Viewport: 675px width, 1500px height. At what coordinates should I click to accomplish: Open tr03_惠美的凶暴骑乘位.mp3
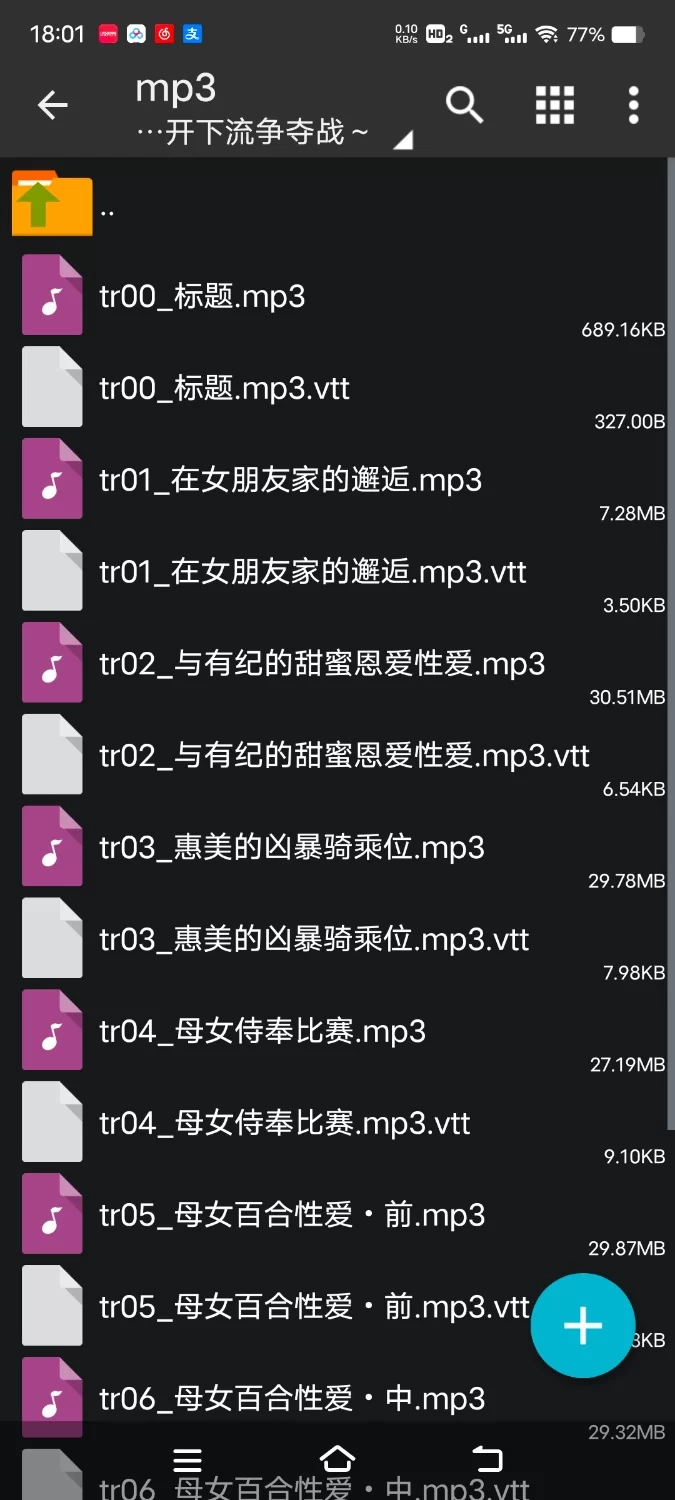click(292, 848)
